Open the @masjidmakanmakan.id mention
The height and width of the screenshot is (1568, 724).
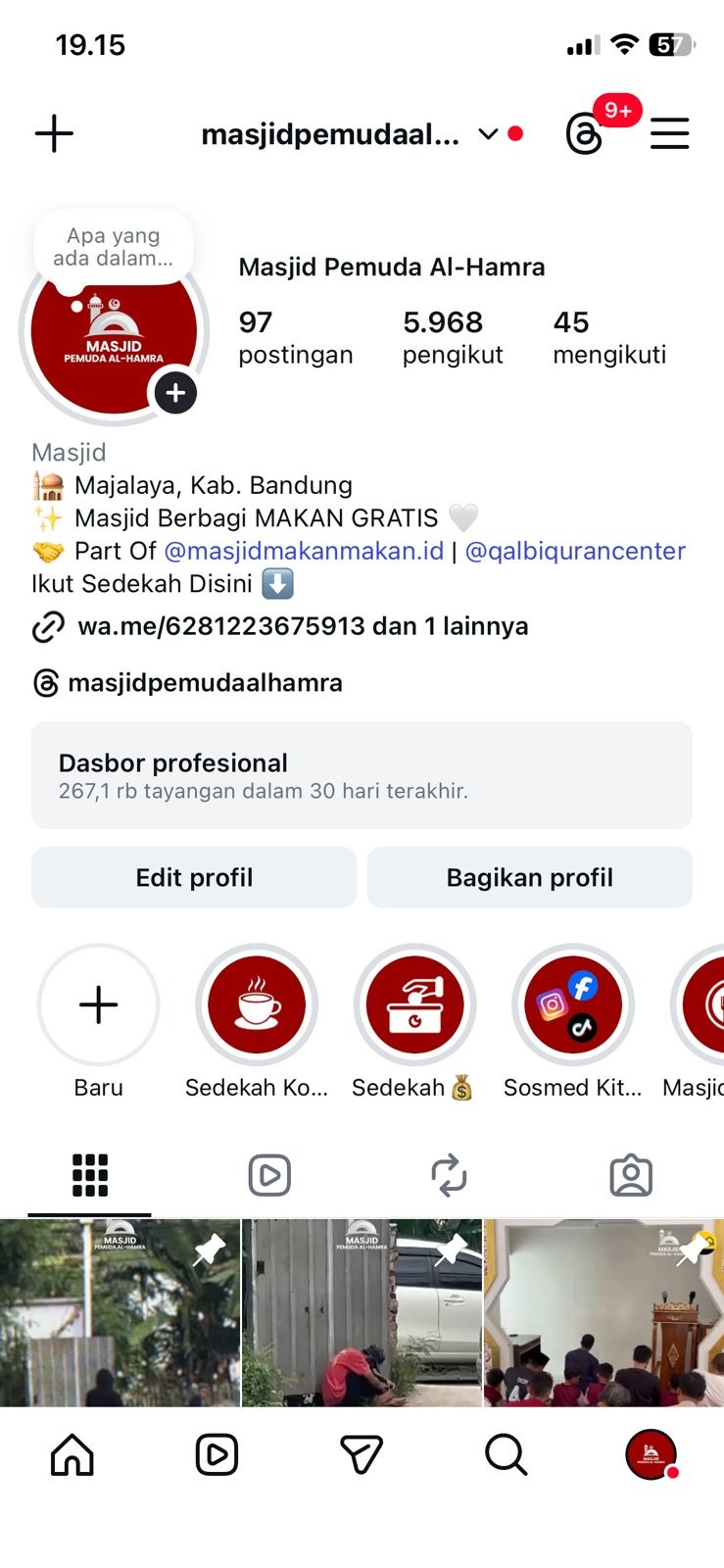point(304,551)
